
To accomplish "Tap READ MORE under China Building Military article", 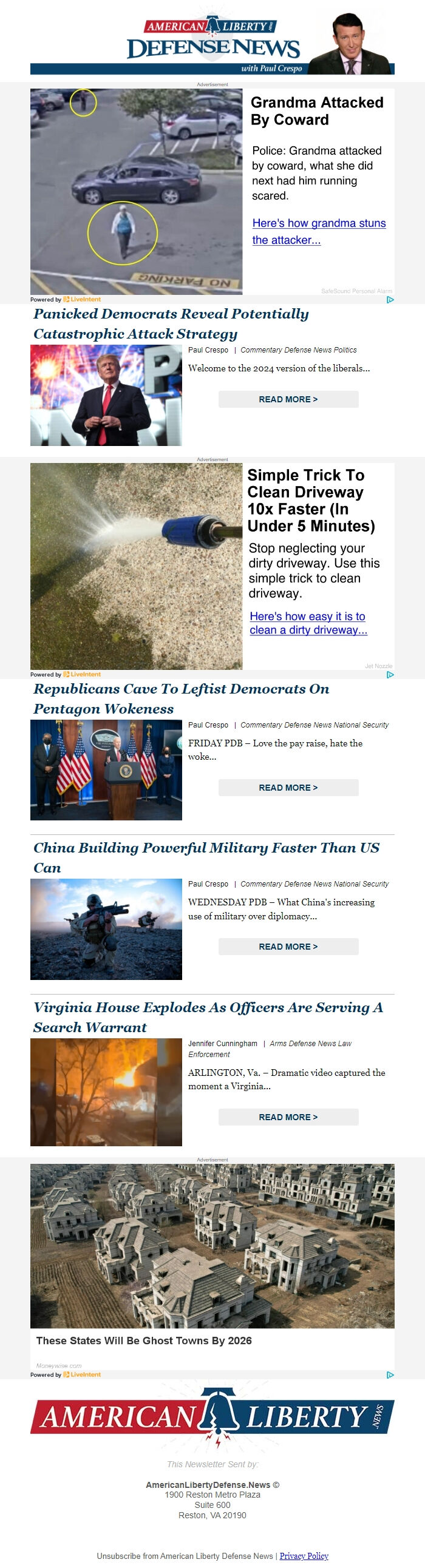I will coord(288,947).
